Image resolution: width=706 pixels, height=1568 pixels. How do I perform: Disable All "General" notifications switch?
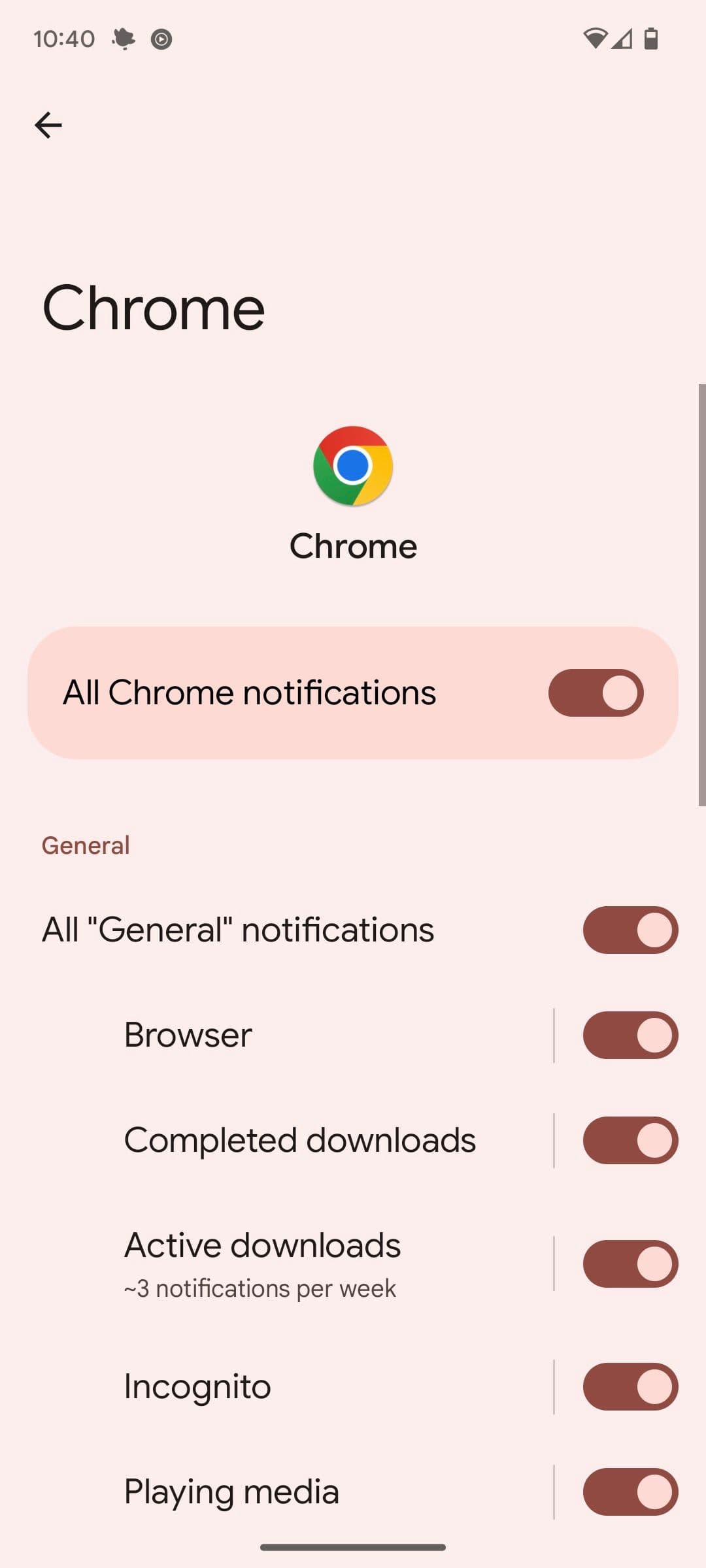click(630, 930)
